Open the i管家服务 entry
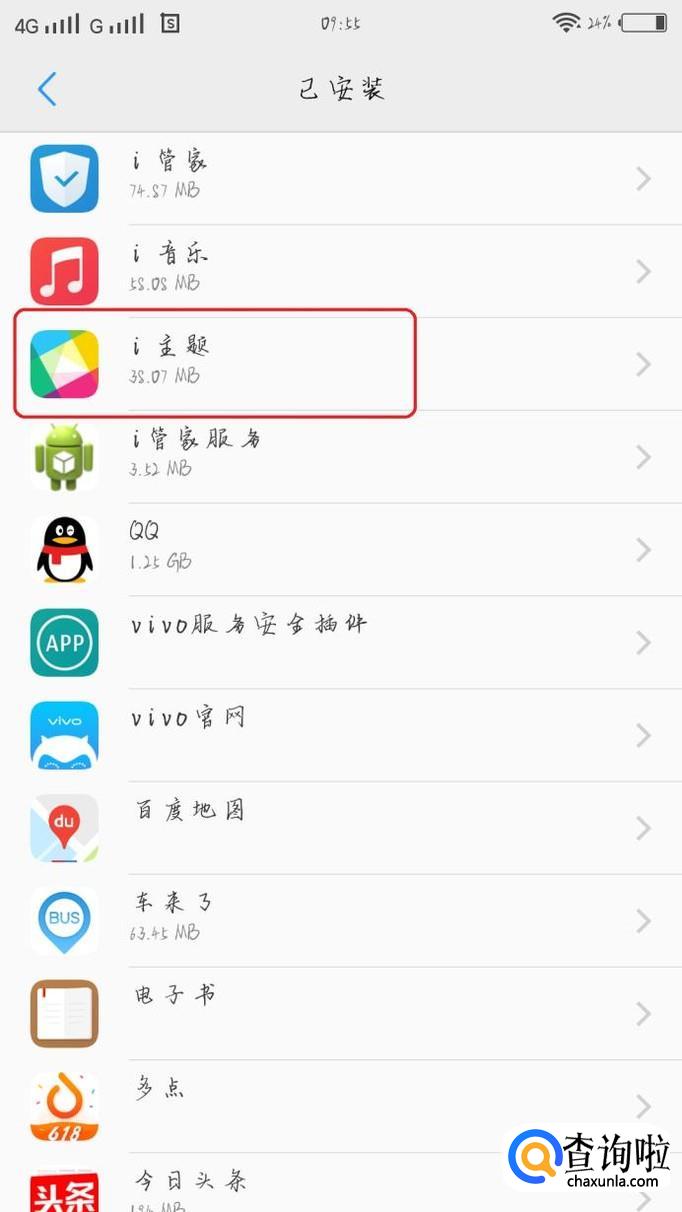 click(340, 456)
